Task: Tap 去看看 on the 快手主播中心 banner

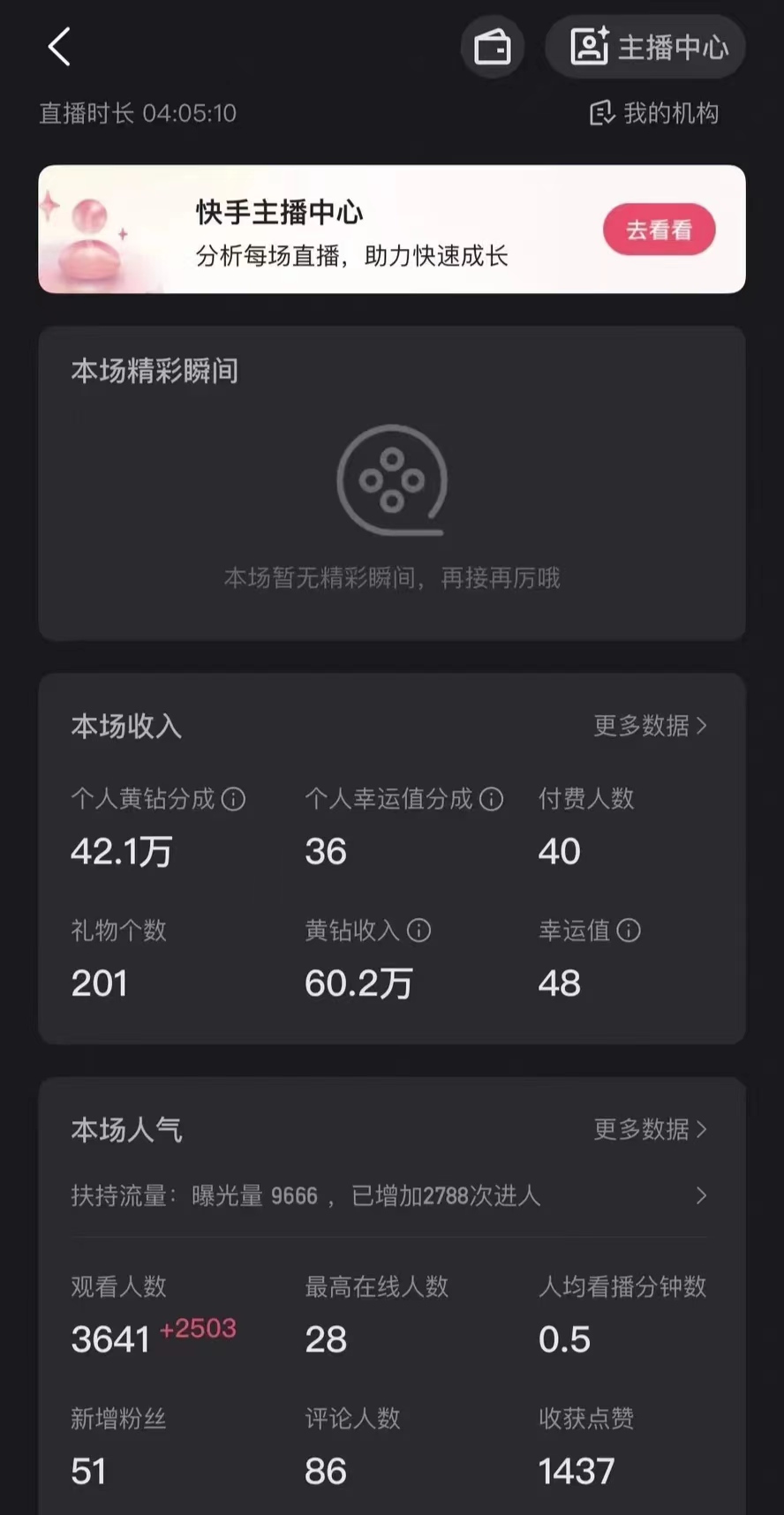Action: coord(659,230)
